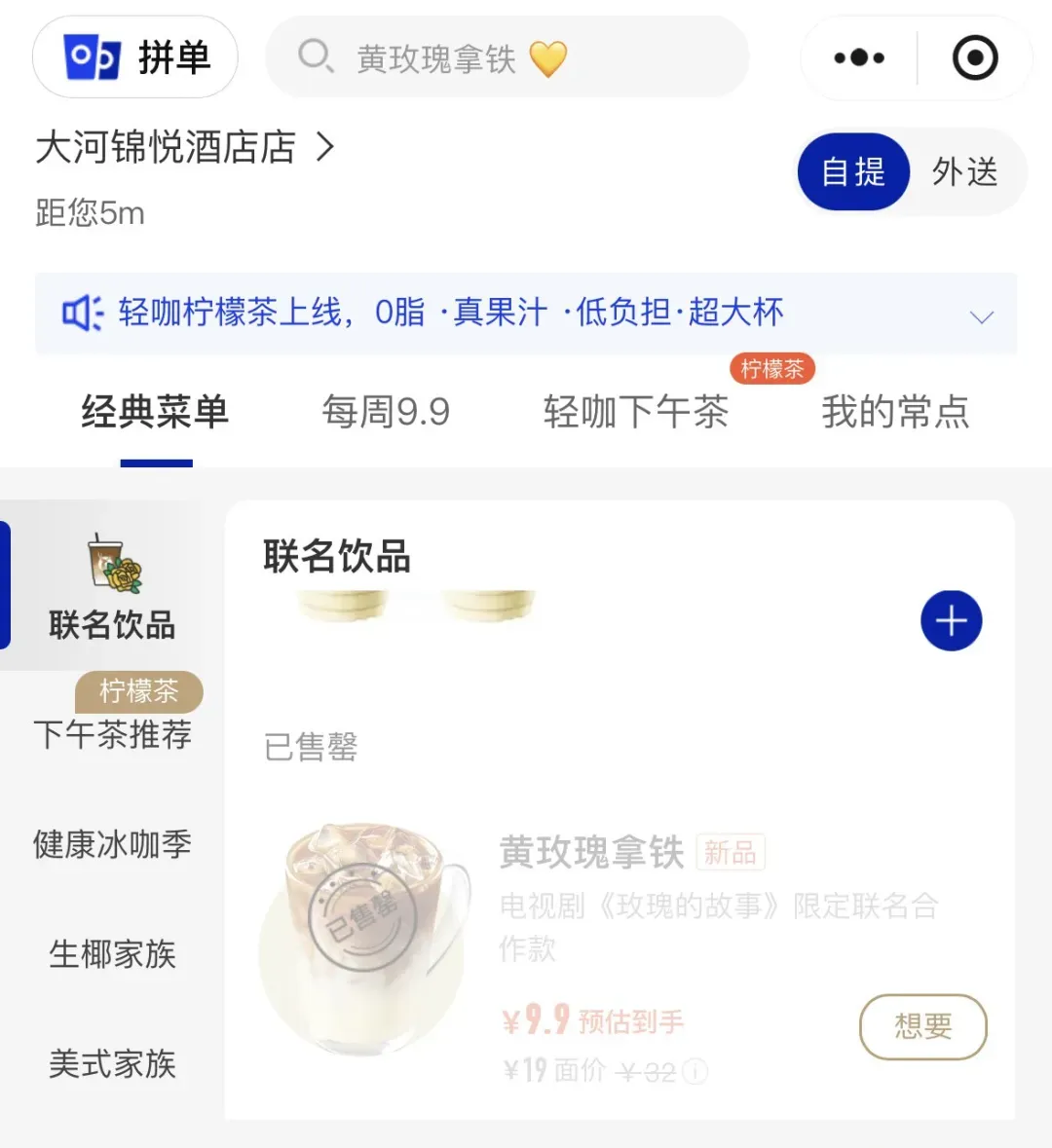View the 轻咖下午茶 tab
The height and width of the screenshot is (1148, 1052).
click(635, 412)
